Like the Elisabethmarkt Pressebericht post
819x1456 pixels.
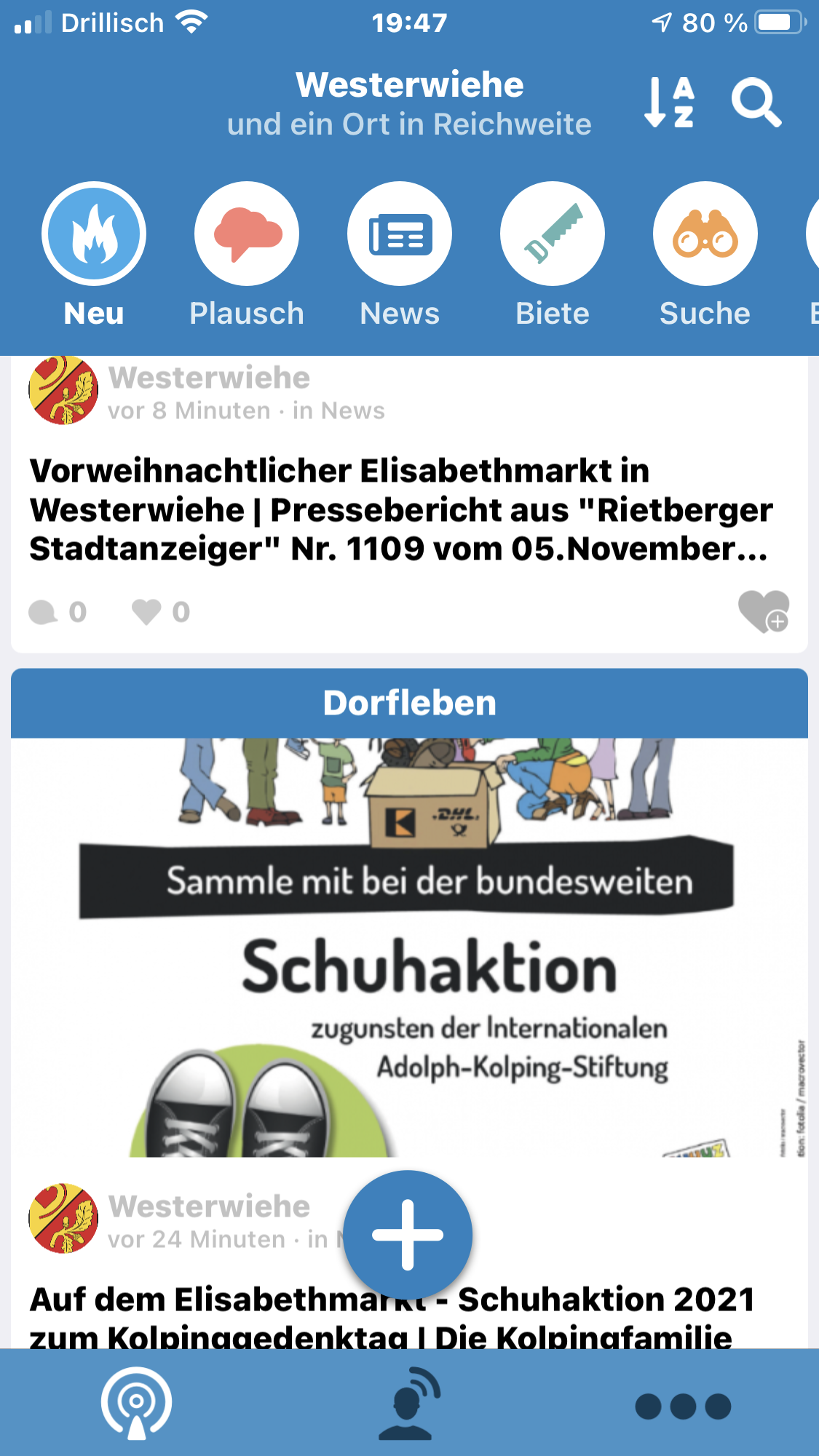(160, 612)
